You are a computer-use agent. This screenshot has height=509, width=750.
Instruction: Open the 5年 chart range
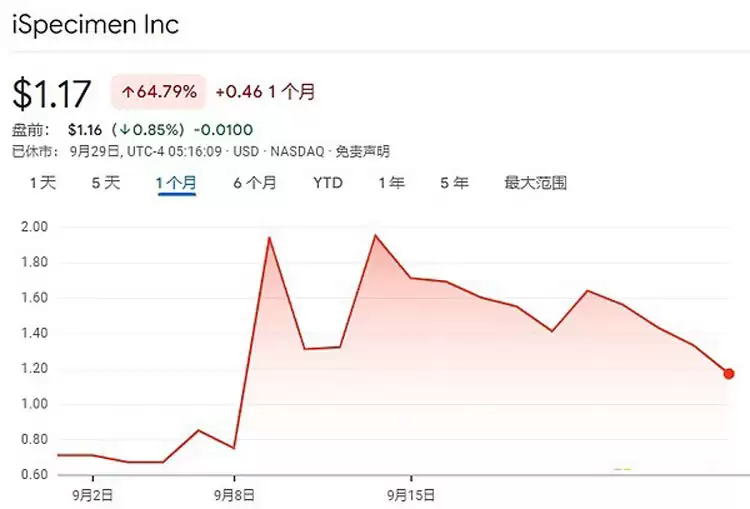click(454, 183)
